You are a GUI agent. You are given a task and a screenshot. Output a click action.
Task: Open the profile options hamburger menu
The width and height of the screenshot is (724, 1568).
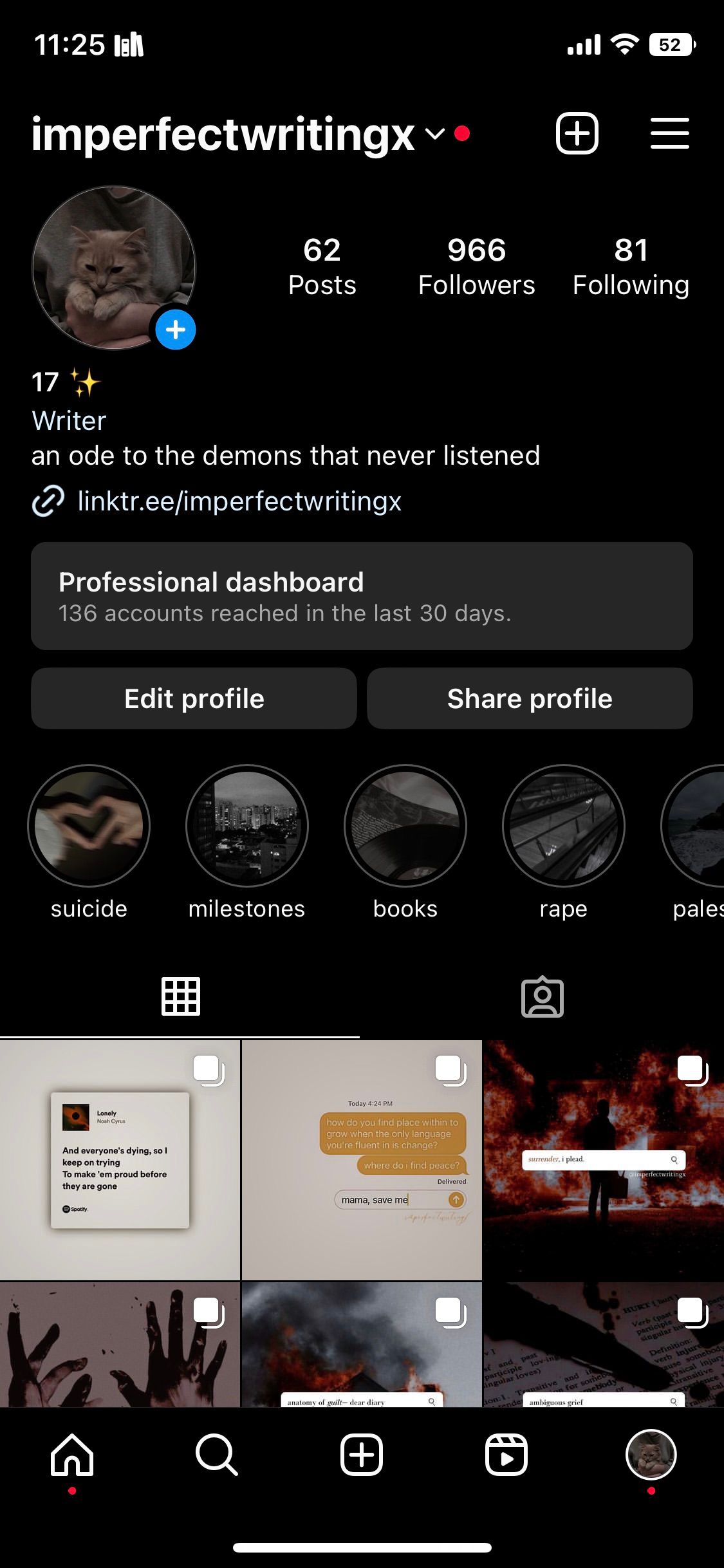coord(669,133)
